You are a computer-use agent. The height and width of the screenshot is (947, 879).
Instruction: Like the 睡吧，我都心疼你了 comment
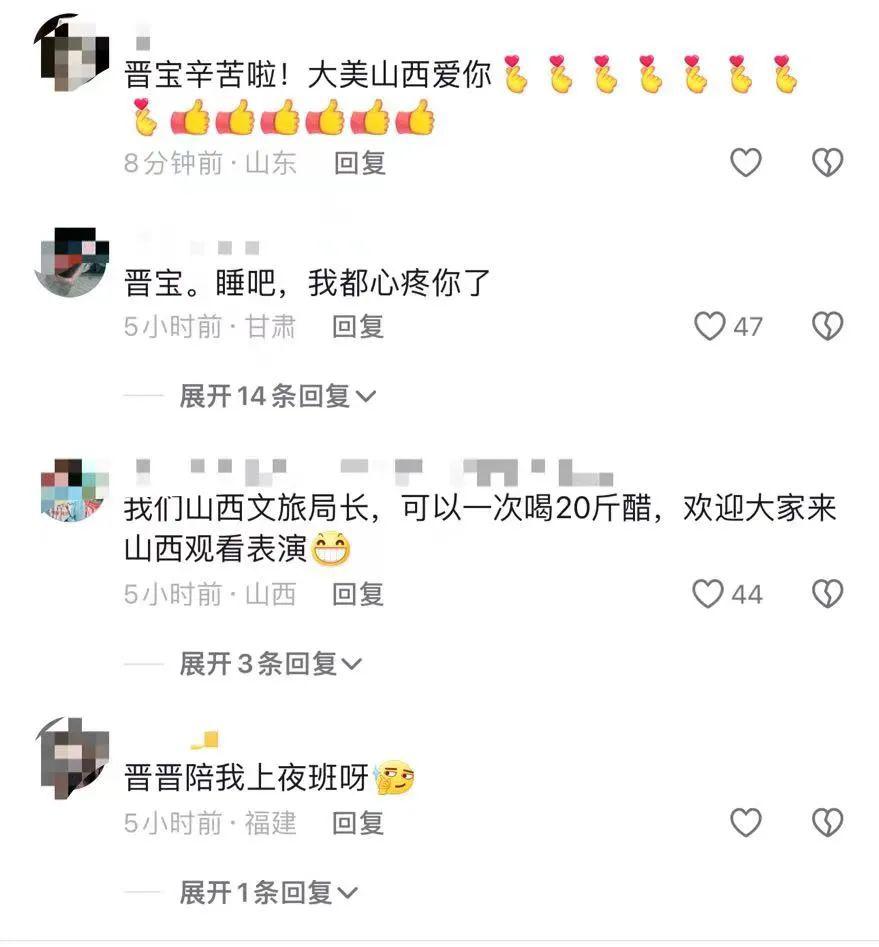click(710, 326)
